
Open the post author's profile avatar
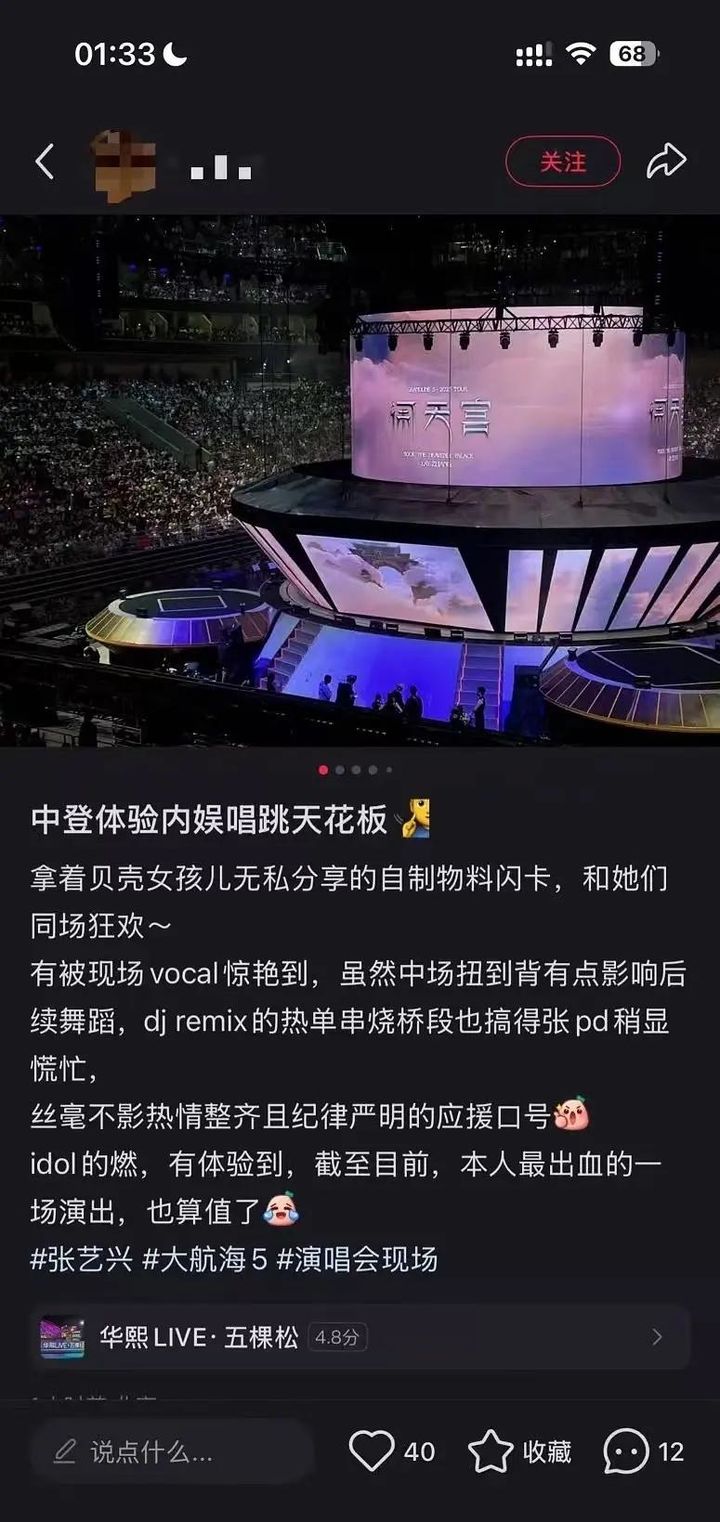click(x=124, y=165)
